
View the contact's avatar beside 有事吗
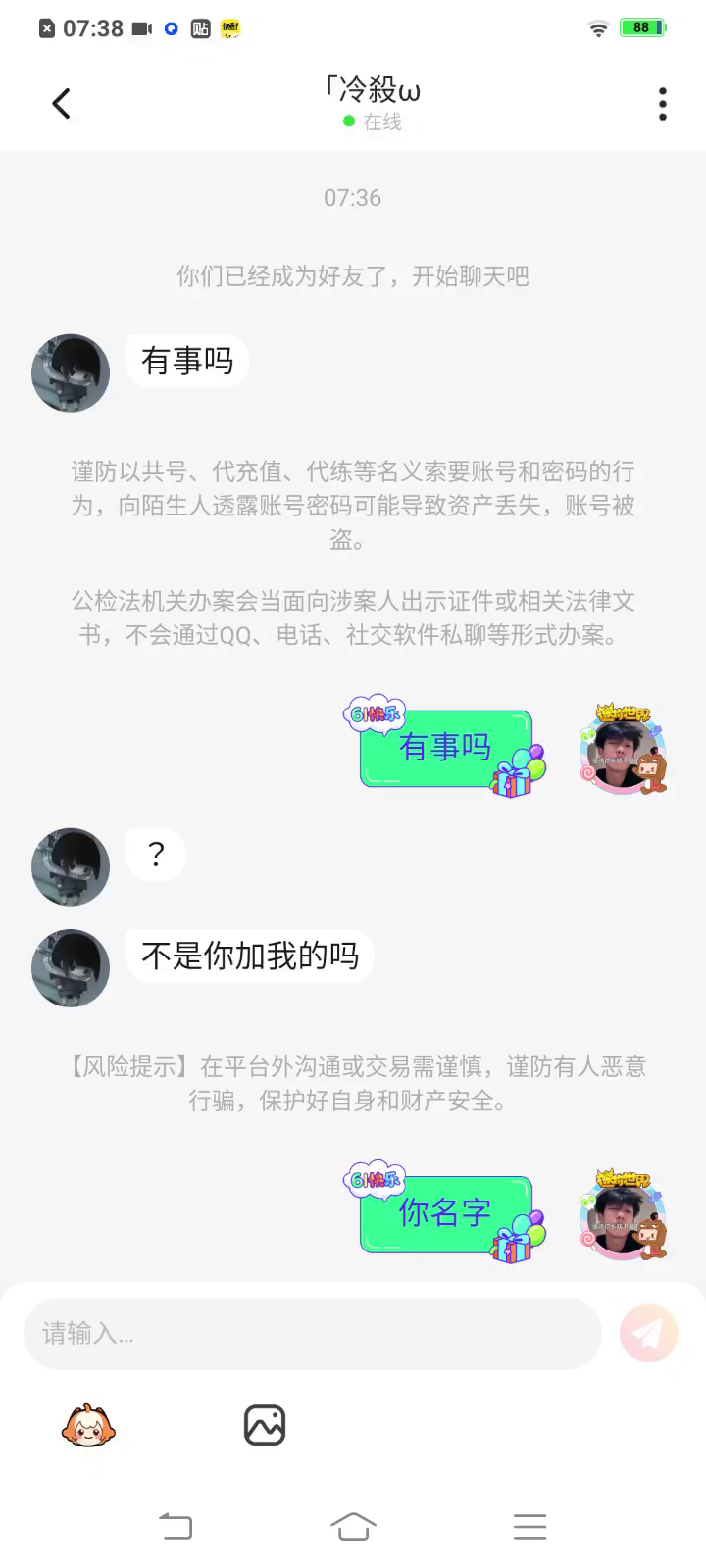(71, 373)
